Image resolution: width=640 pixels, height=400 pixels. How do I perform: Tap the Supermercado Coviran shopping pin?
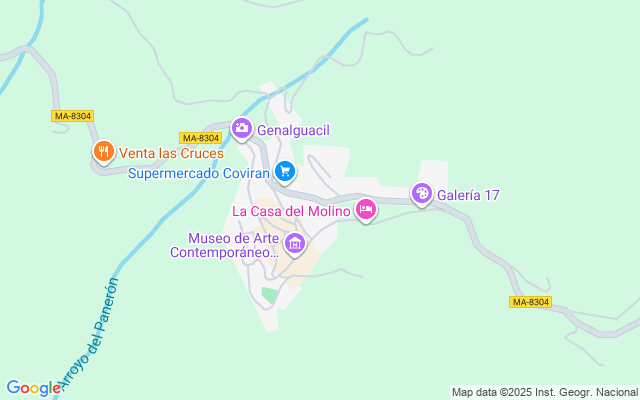click(x=285, y=172)
